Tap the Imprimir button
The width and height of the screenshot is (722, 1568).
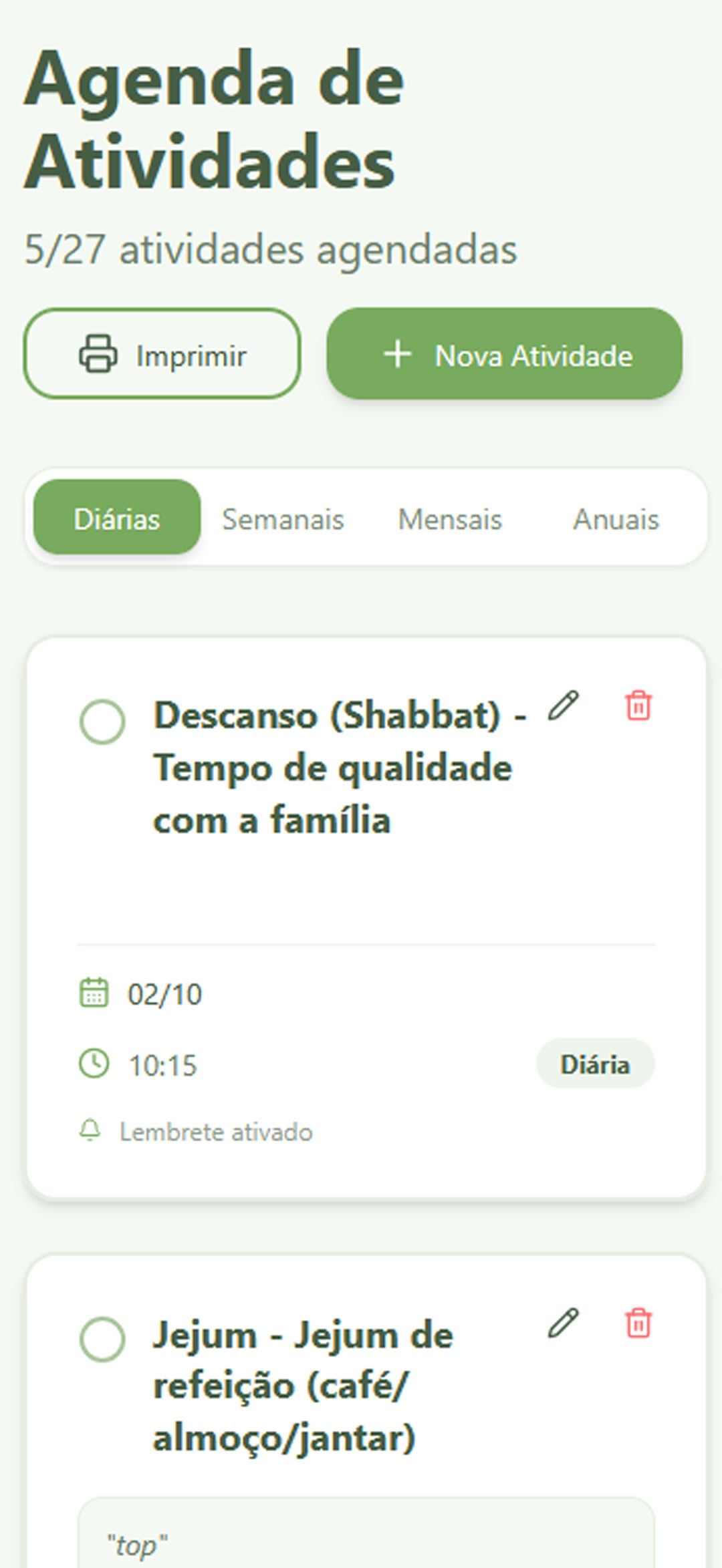point(162,354)
